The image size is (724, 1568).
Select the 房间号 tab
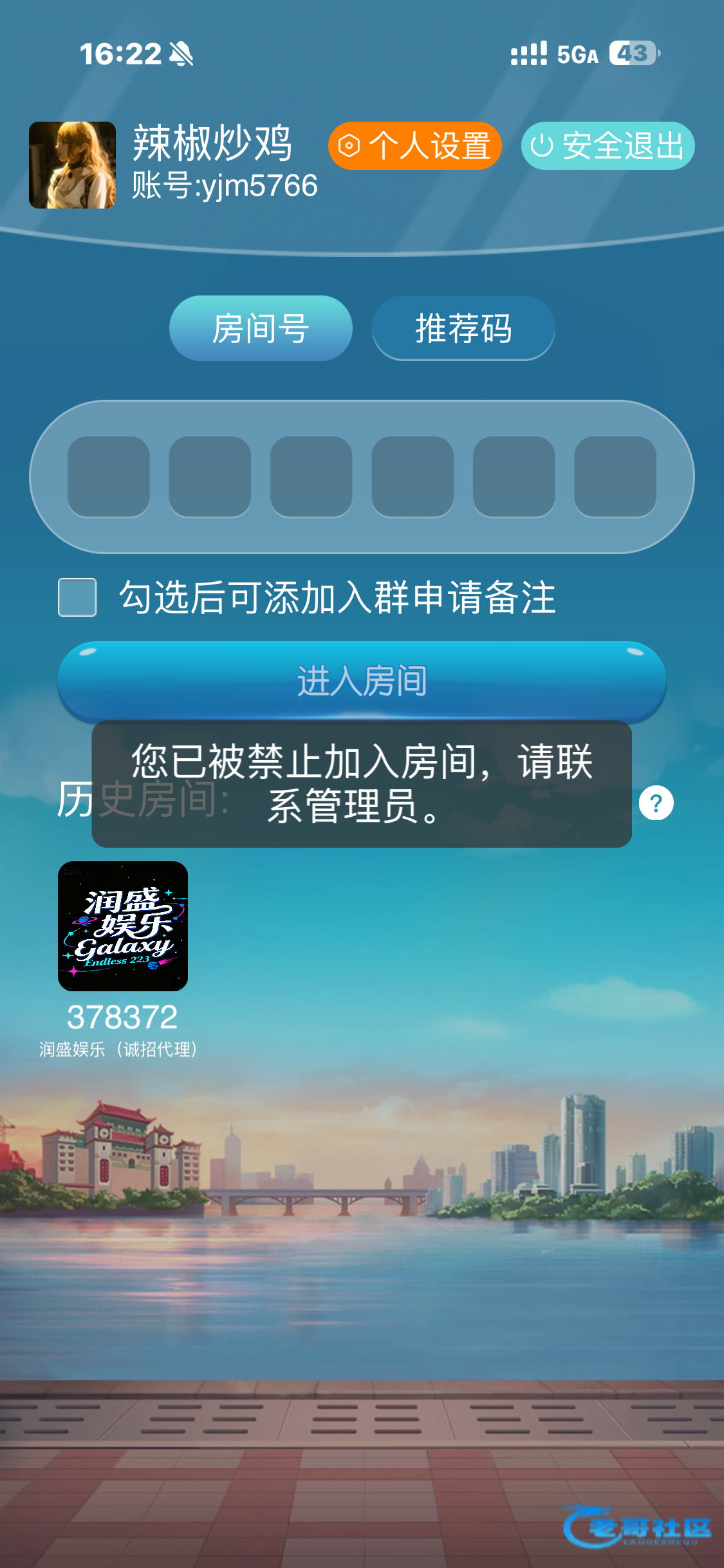[261, 328]
